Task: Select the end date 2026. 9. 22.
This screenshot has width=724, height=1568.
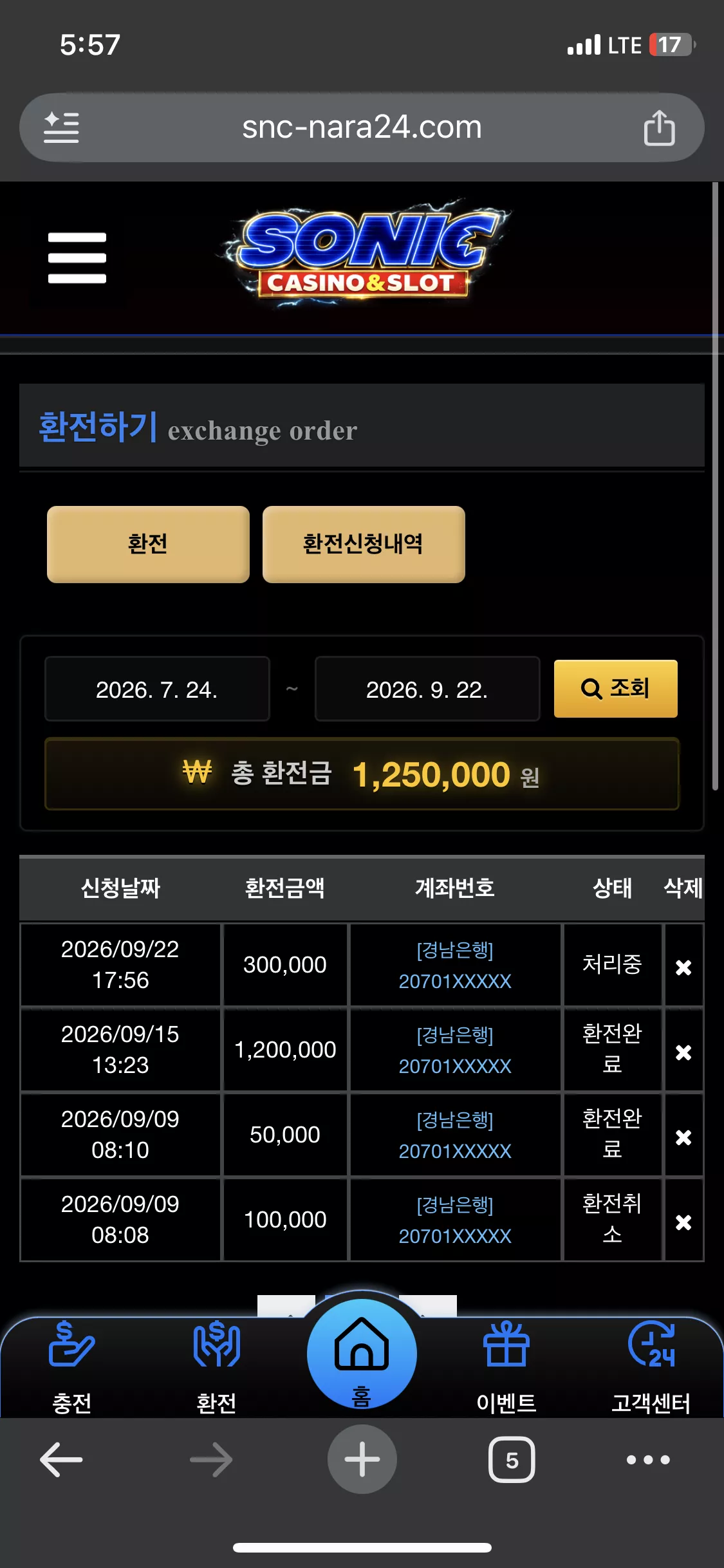Action: point(427,689)
